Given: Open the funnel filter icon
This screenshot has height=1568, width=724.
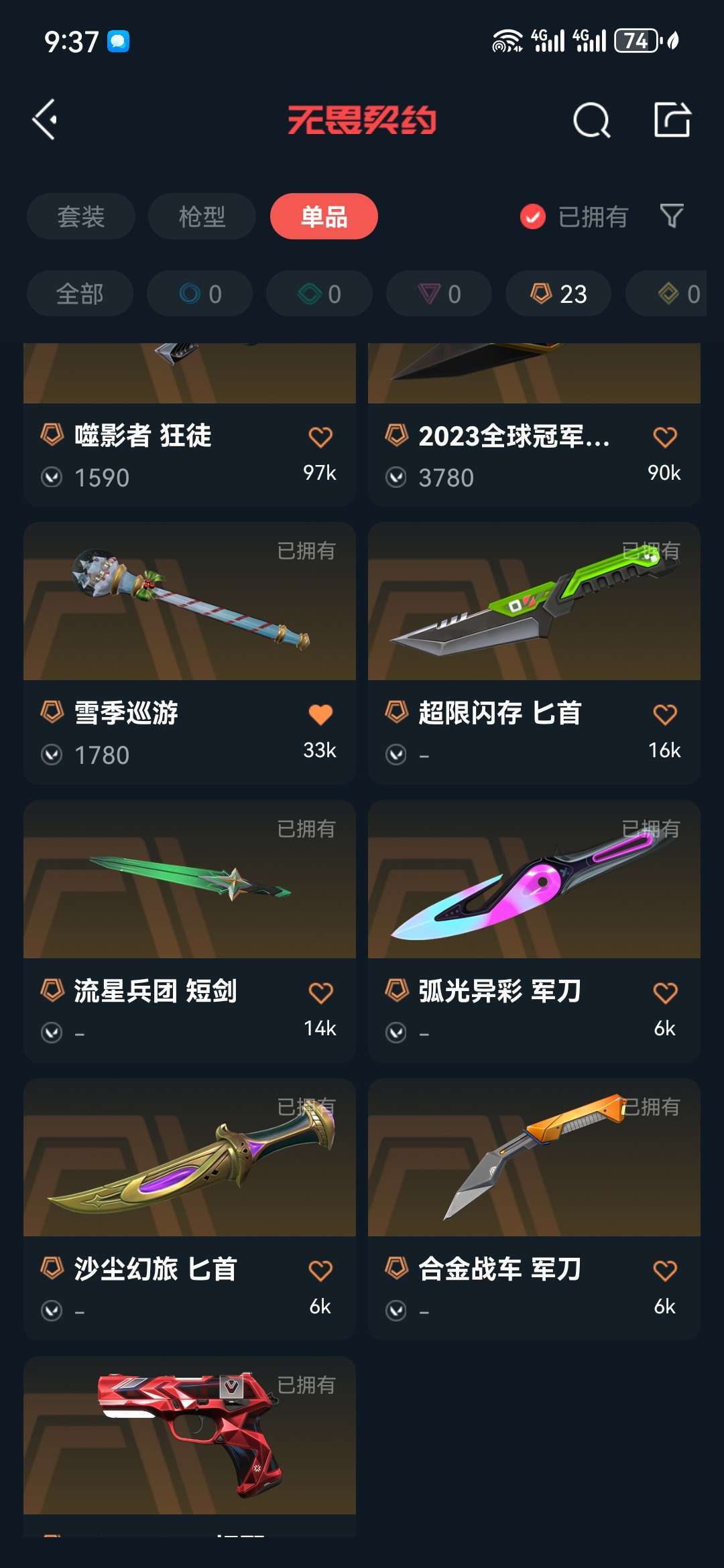Looking at the screenshot, I should coord(672,216).
